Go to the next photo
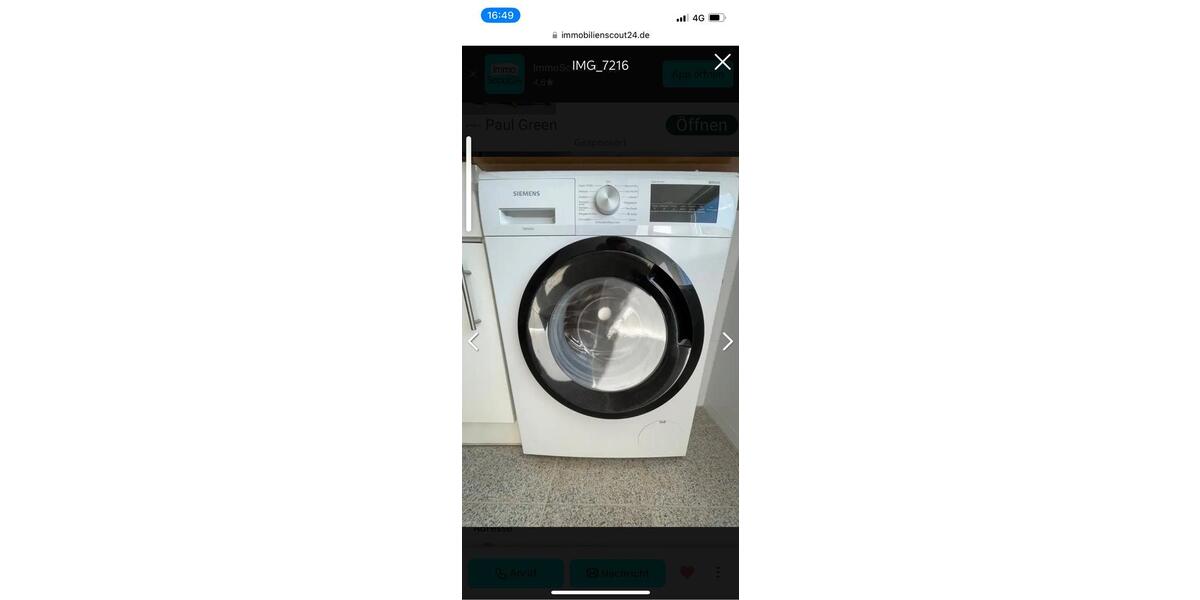Image resolution: width=1200 pixels, height=600 pixels. (x=727, y=342)
